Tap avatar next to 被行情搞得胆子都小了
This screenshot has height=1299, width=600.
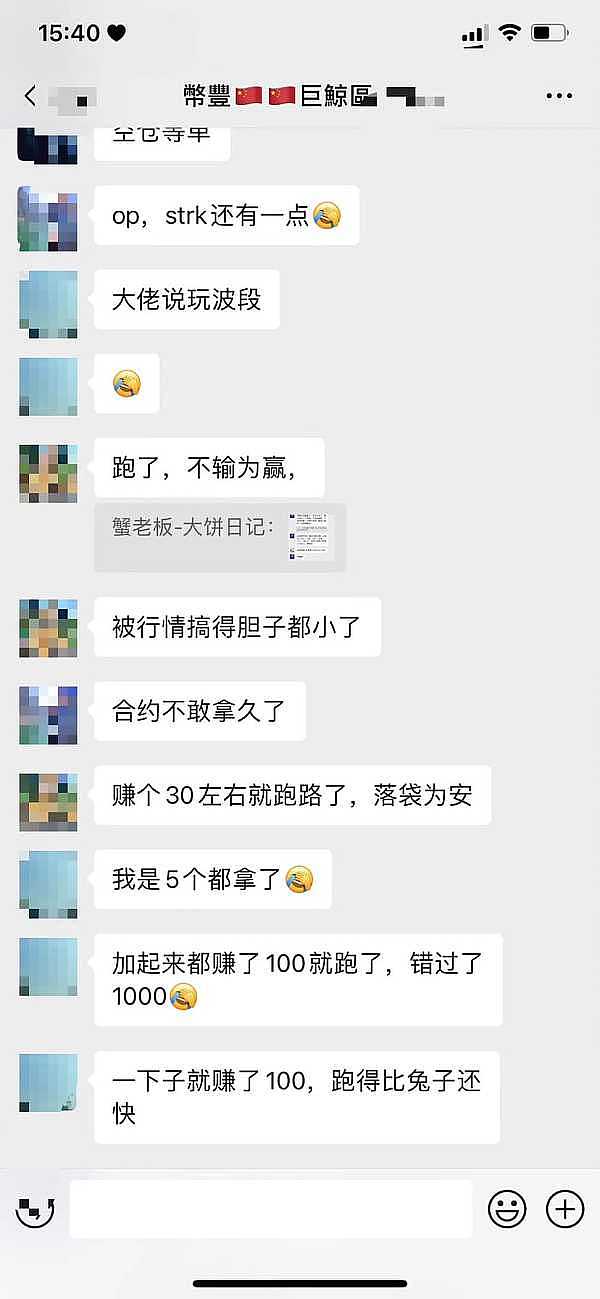click(48, 629)
